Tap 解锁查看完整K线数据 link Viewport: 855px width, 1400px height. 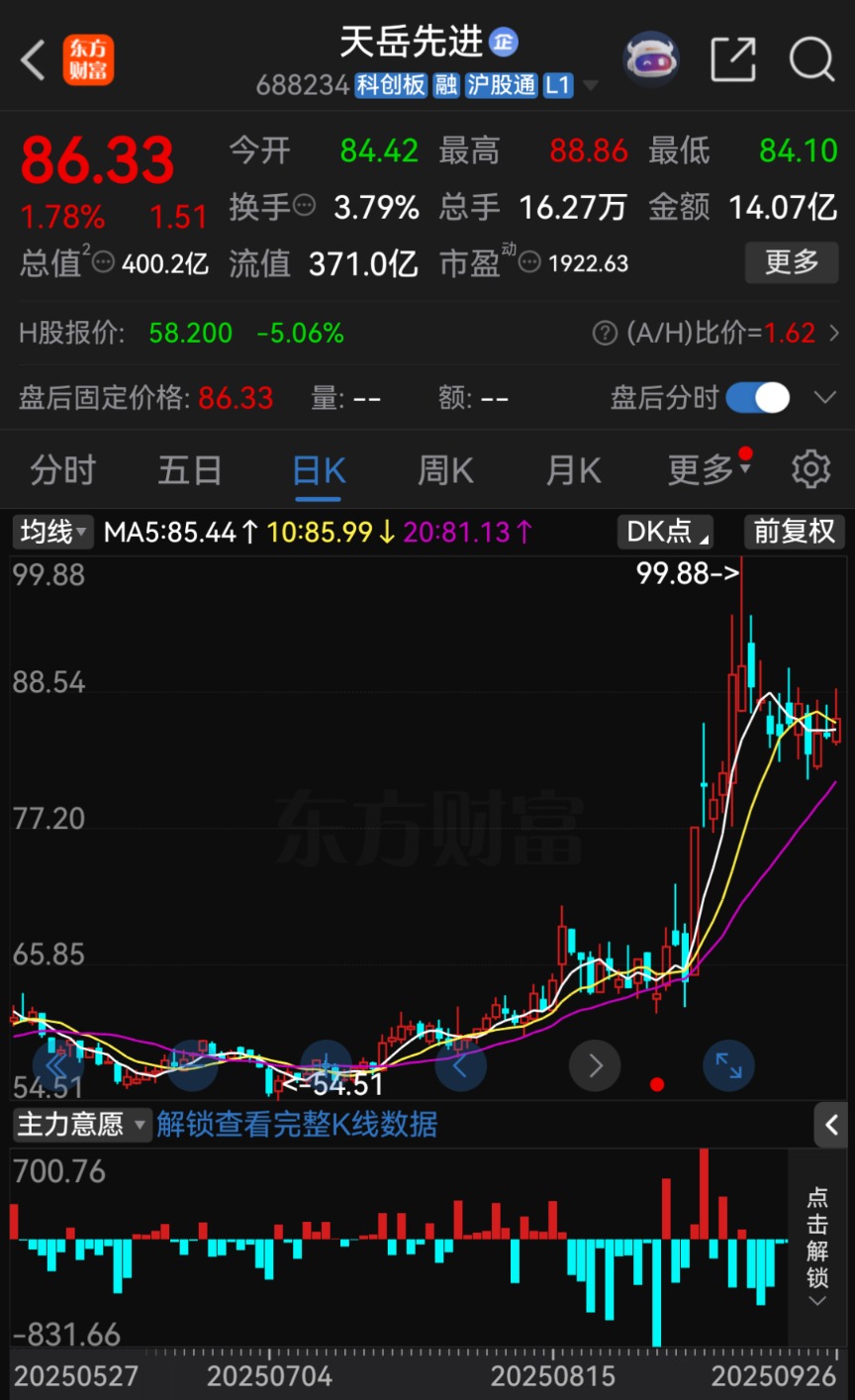(297, 1125)
